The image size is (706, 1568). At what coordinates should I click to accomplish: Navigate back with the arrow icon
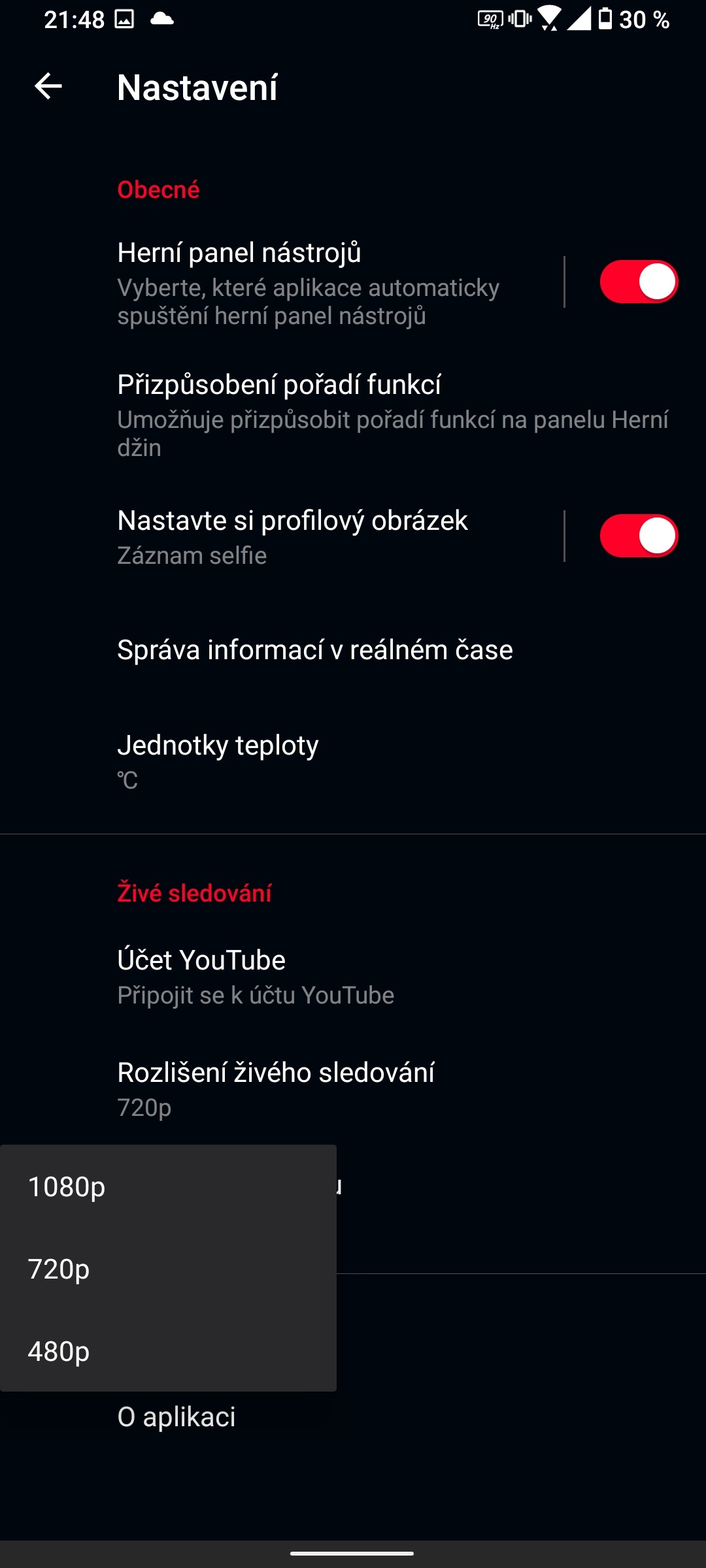(47, 87)
